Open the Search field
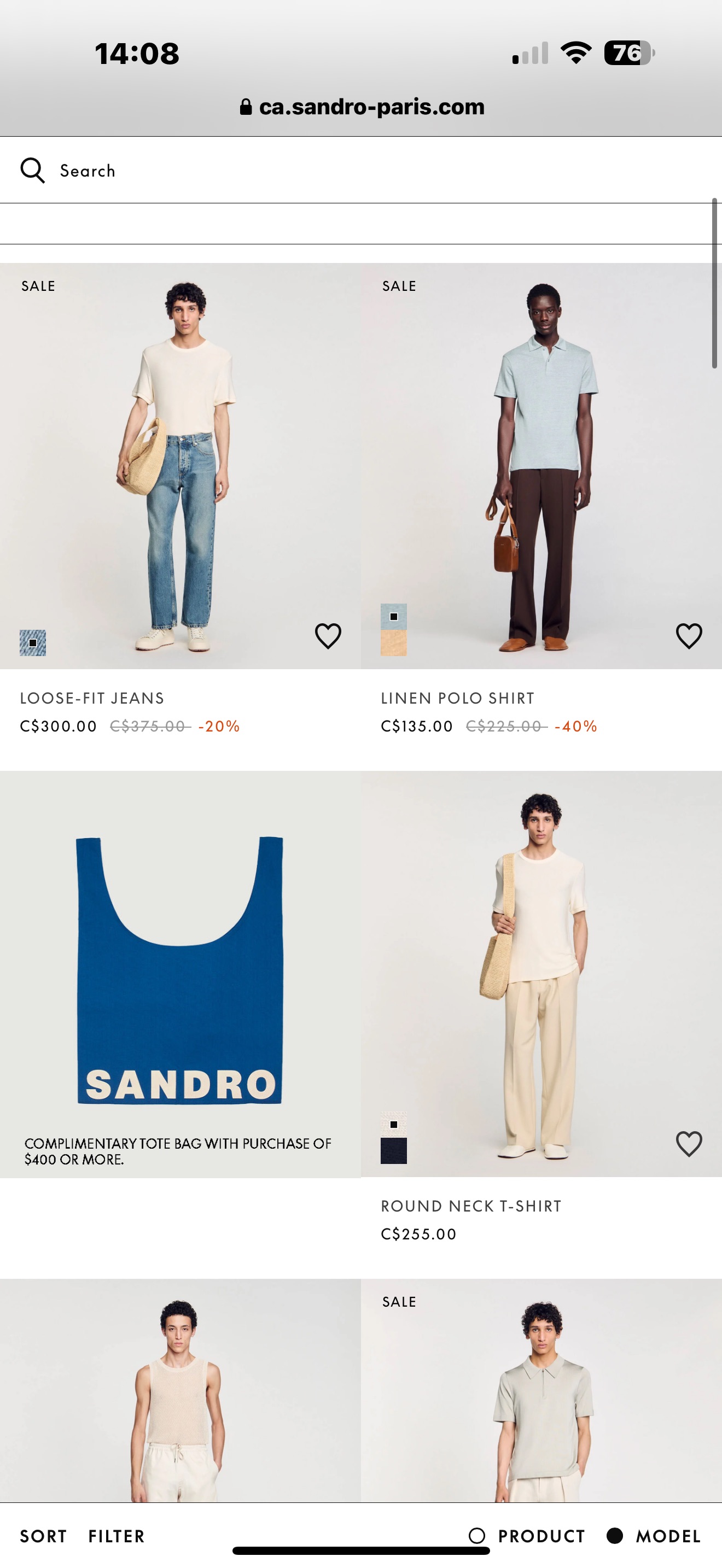722x1568 pixels. click(x=243, y=171)
